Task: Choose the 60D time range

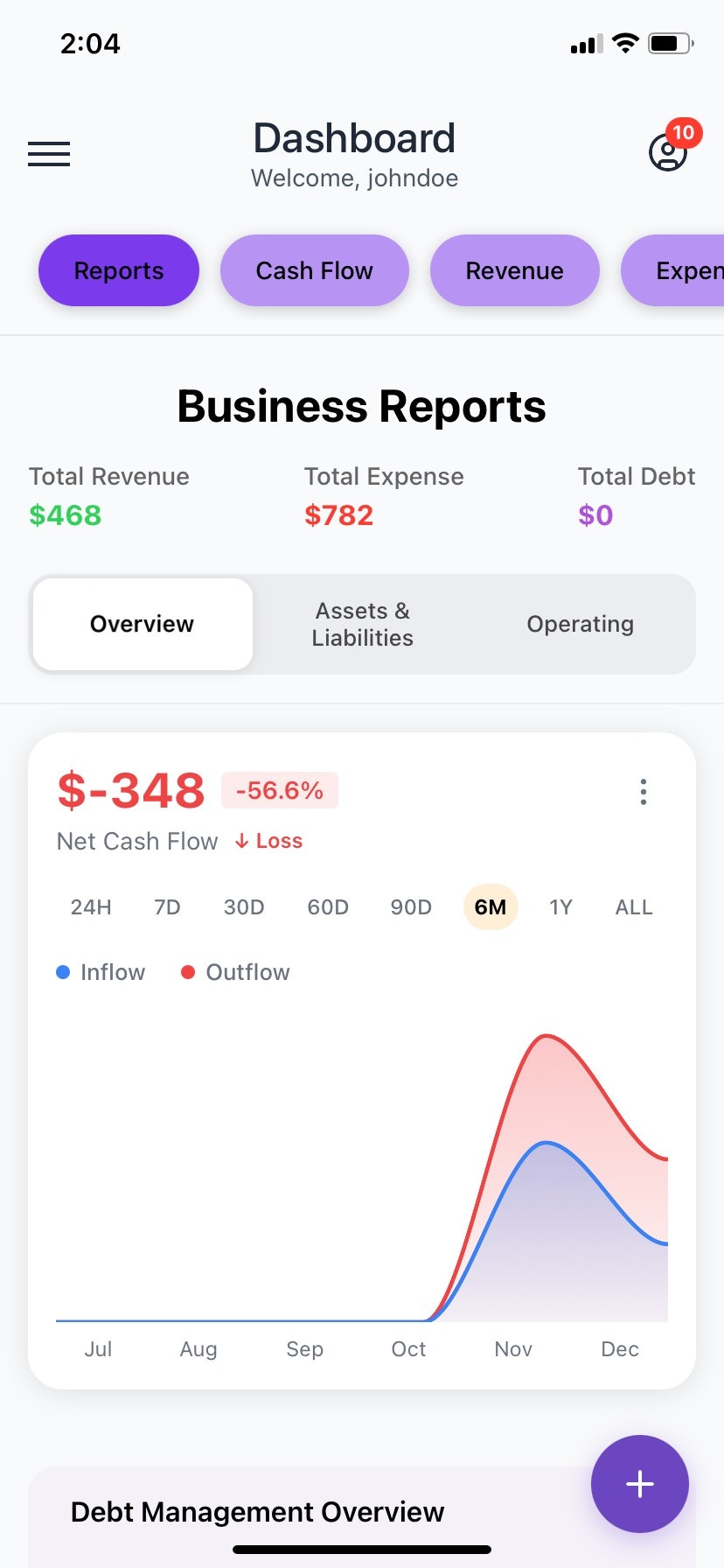Action: (328, 907)
